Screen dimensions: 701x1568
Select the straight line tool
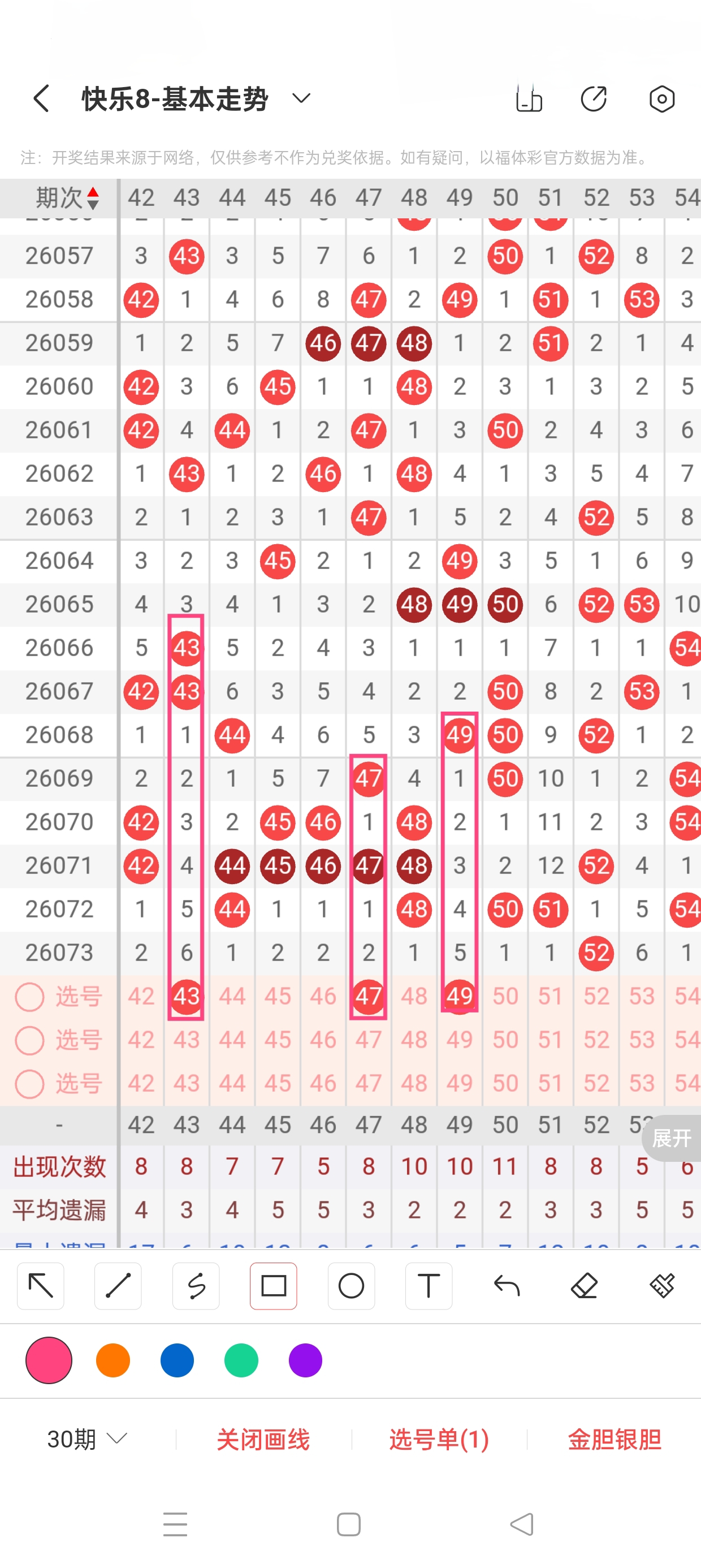point(118,1286)
